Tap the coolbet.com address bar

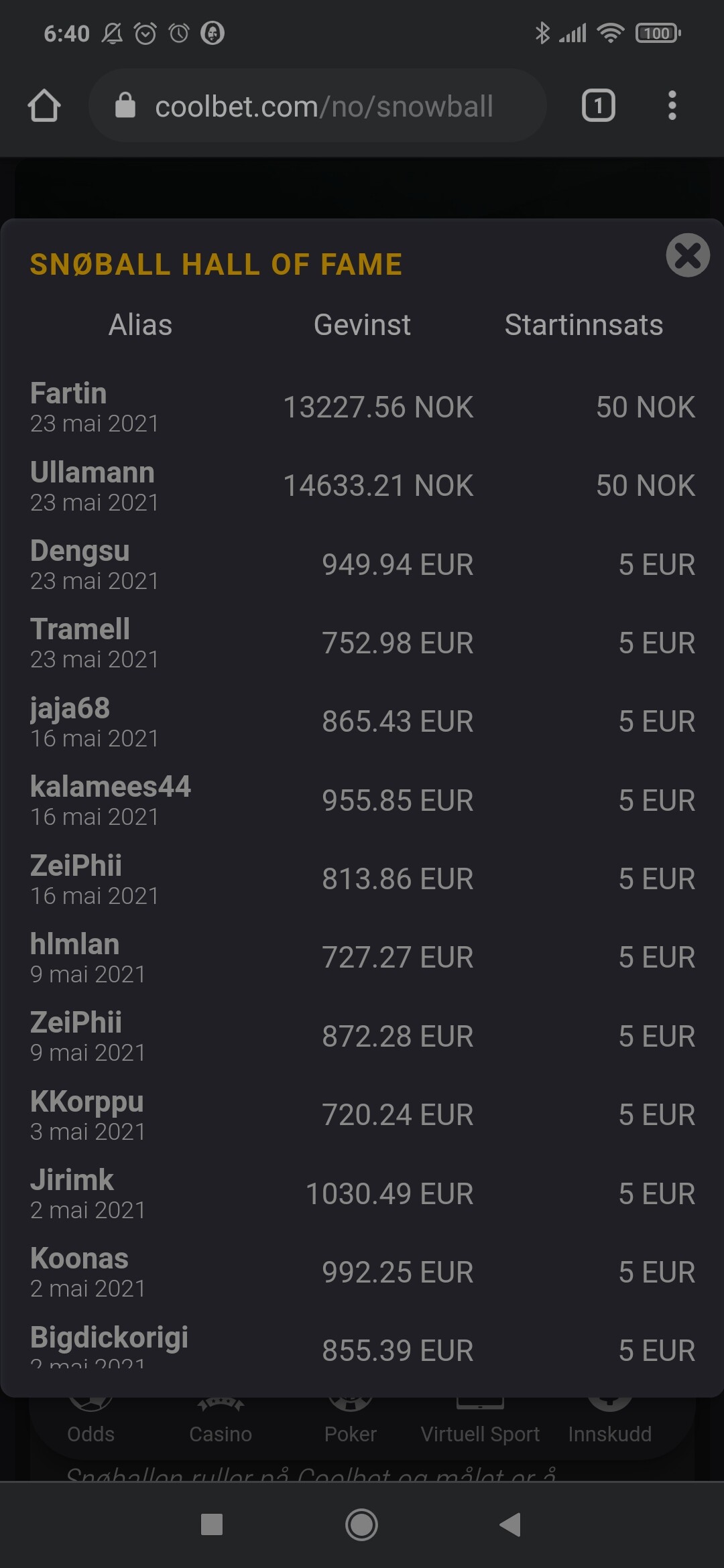click(x=317, y=106)
